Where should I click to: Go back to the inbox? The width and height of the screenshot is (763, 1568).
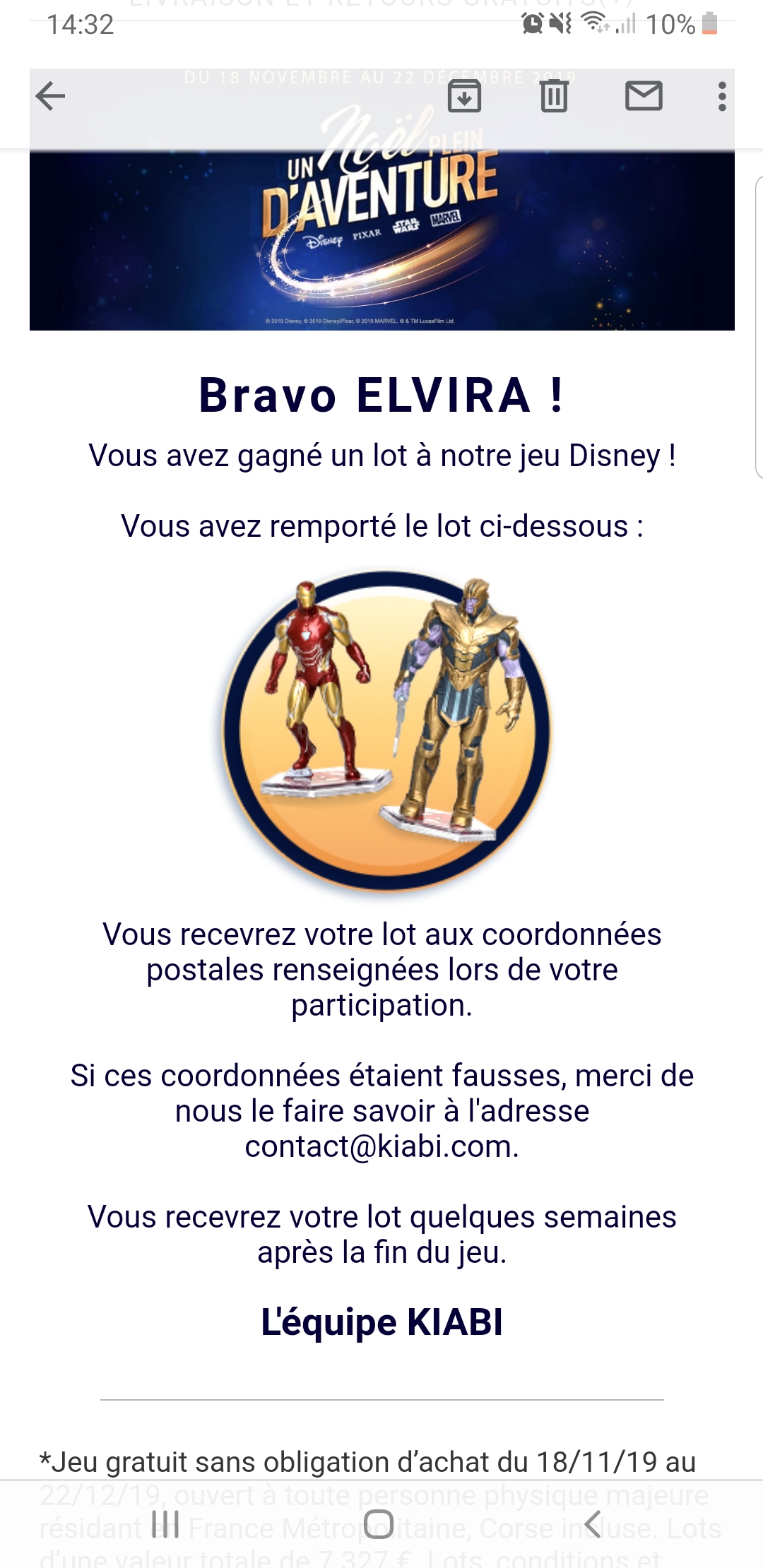point(50,96)
